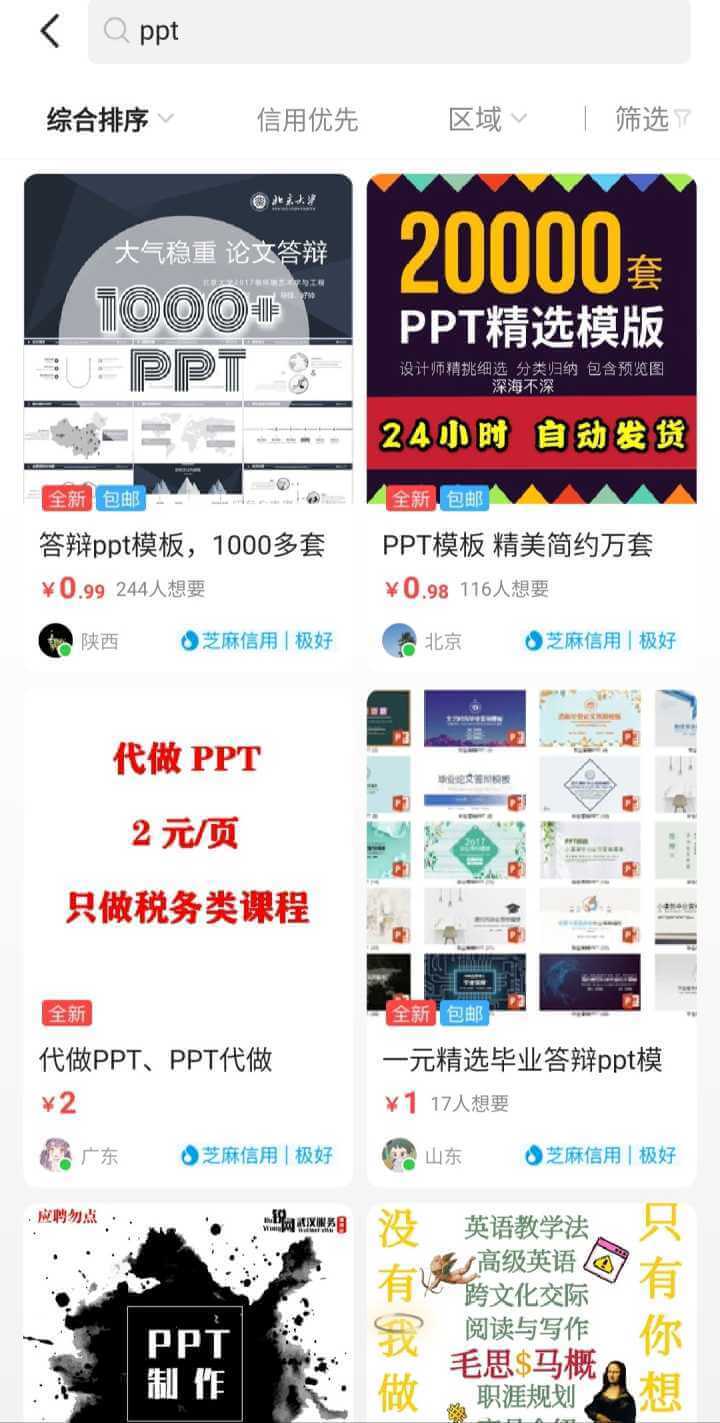Open the 筛选 filter panel

[652, 120]
